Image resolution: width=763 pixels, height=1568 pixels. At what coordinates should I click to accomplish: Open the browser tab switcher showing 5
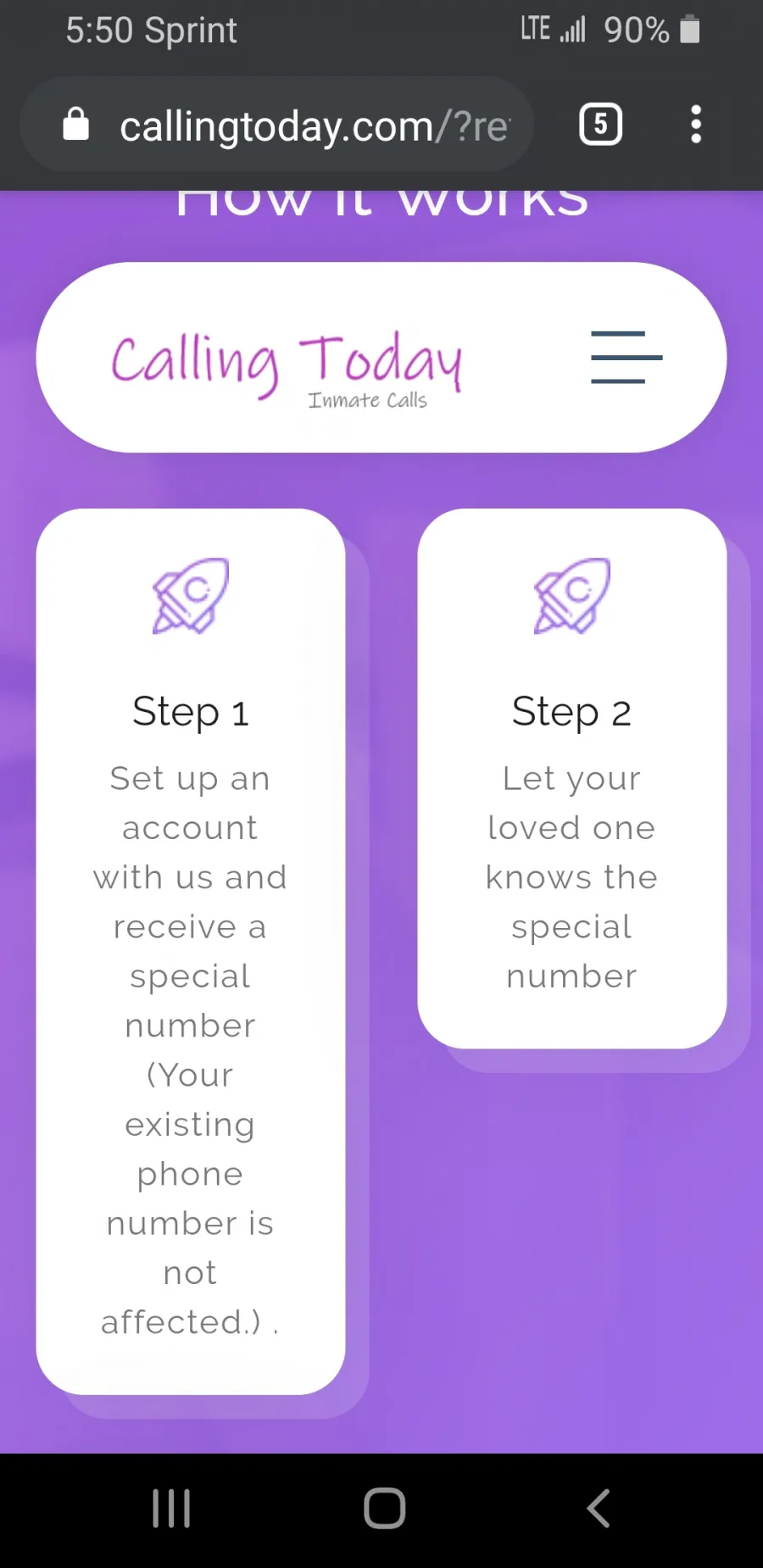pyautogui.click(x=600, y=125)
